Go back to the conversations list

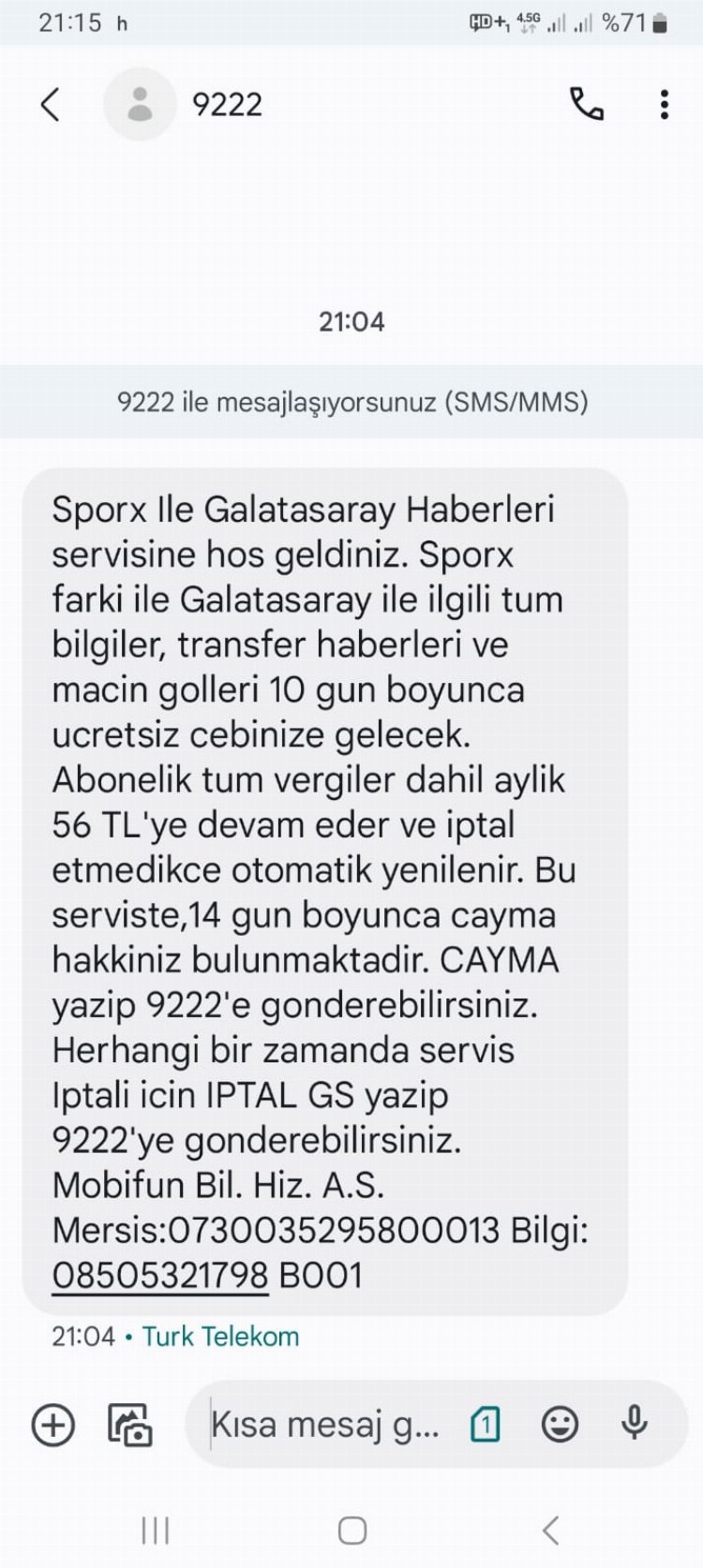pos(51,104)
